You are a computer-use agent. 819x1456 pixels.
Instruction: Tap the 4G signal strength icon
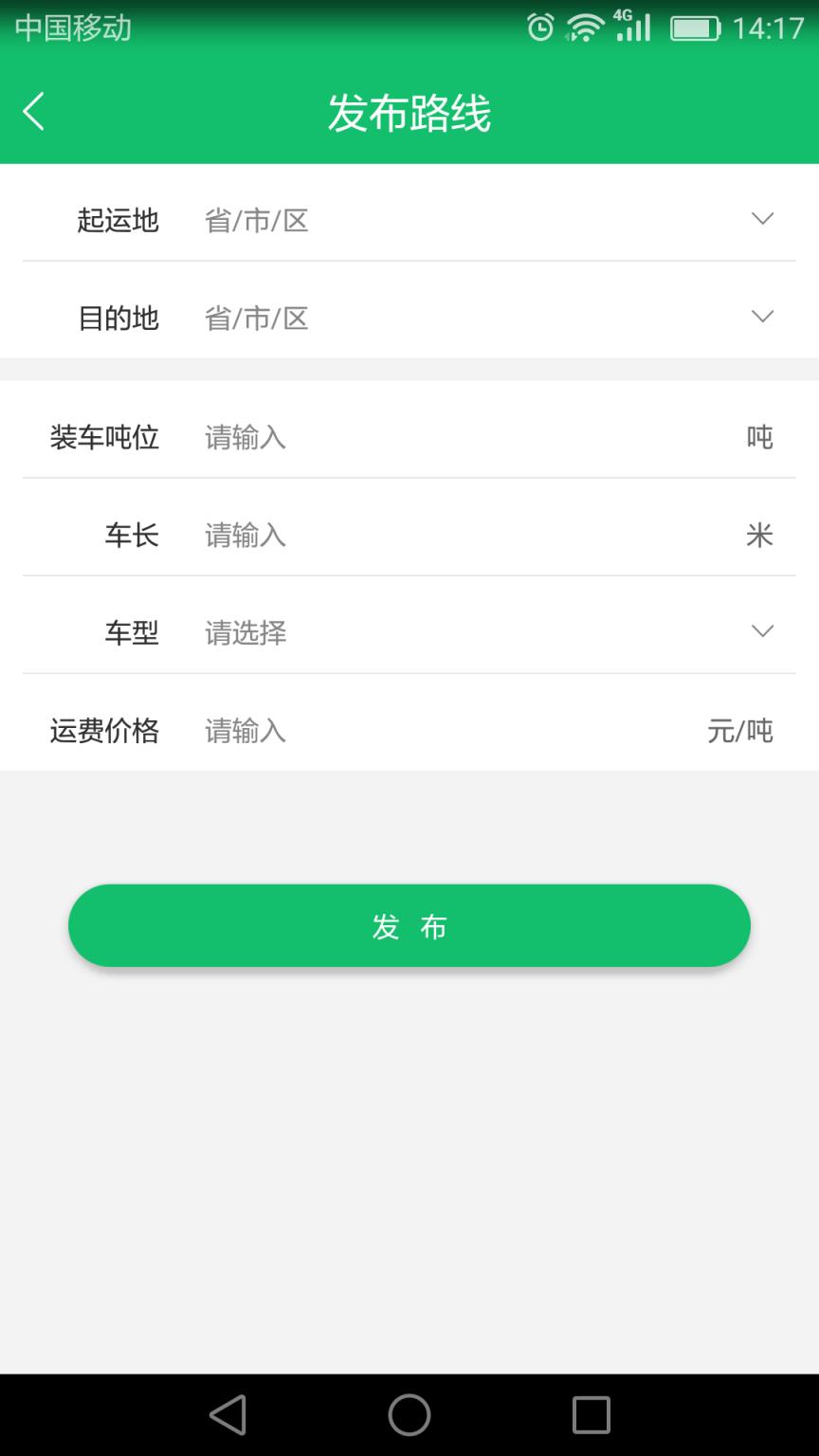630,27
